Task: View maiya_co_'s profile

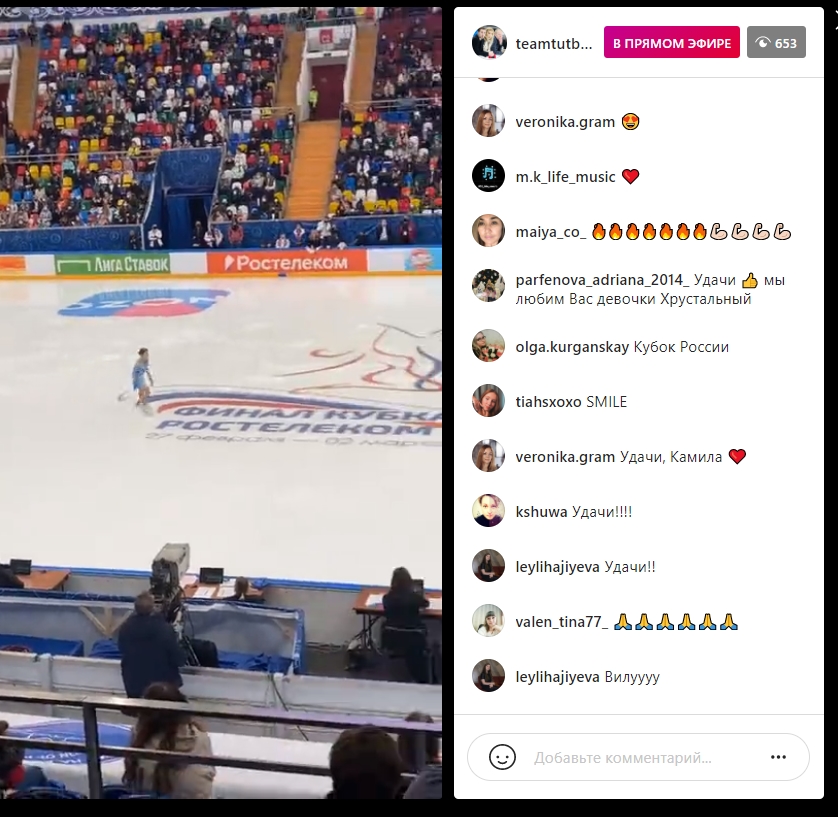Action: click(x=550, y=232)
